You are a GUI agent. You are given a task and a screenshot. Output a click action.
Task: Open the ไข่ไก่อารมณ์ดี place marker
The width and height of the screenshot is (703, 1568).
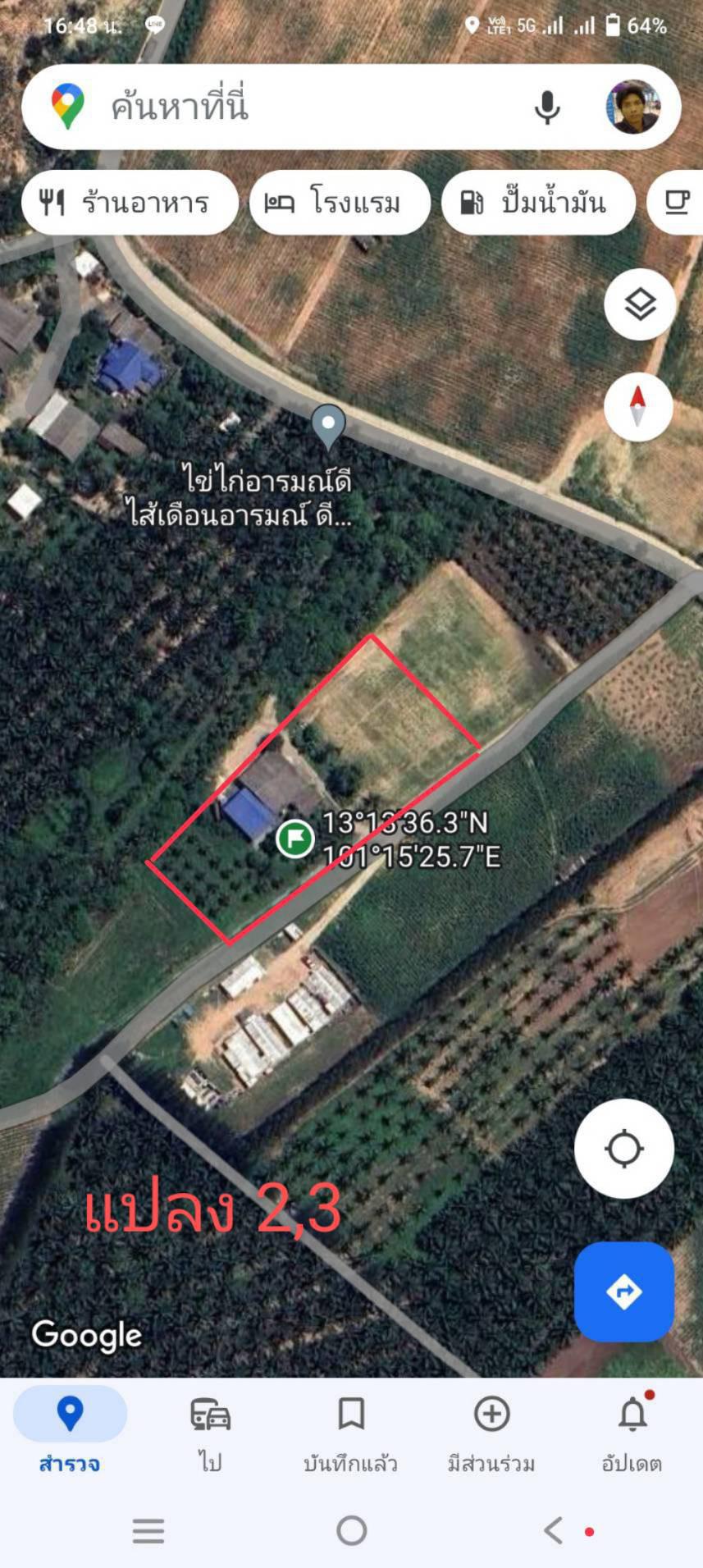click(x=328, y=427)
